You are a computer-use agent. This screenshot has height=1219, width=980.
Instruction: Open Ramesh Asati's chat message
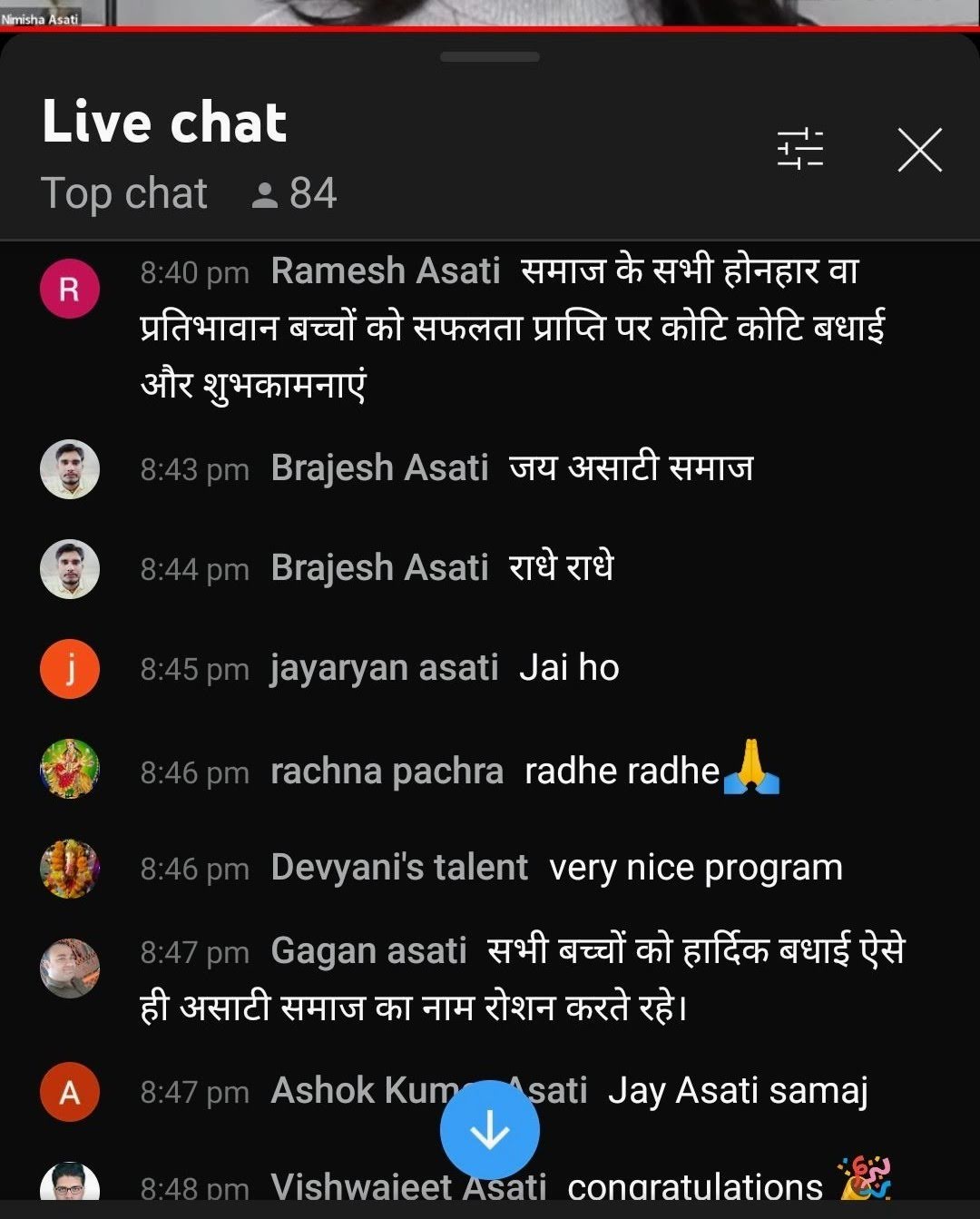coord(508,327)
